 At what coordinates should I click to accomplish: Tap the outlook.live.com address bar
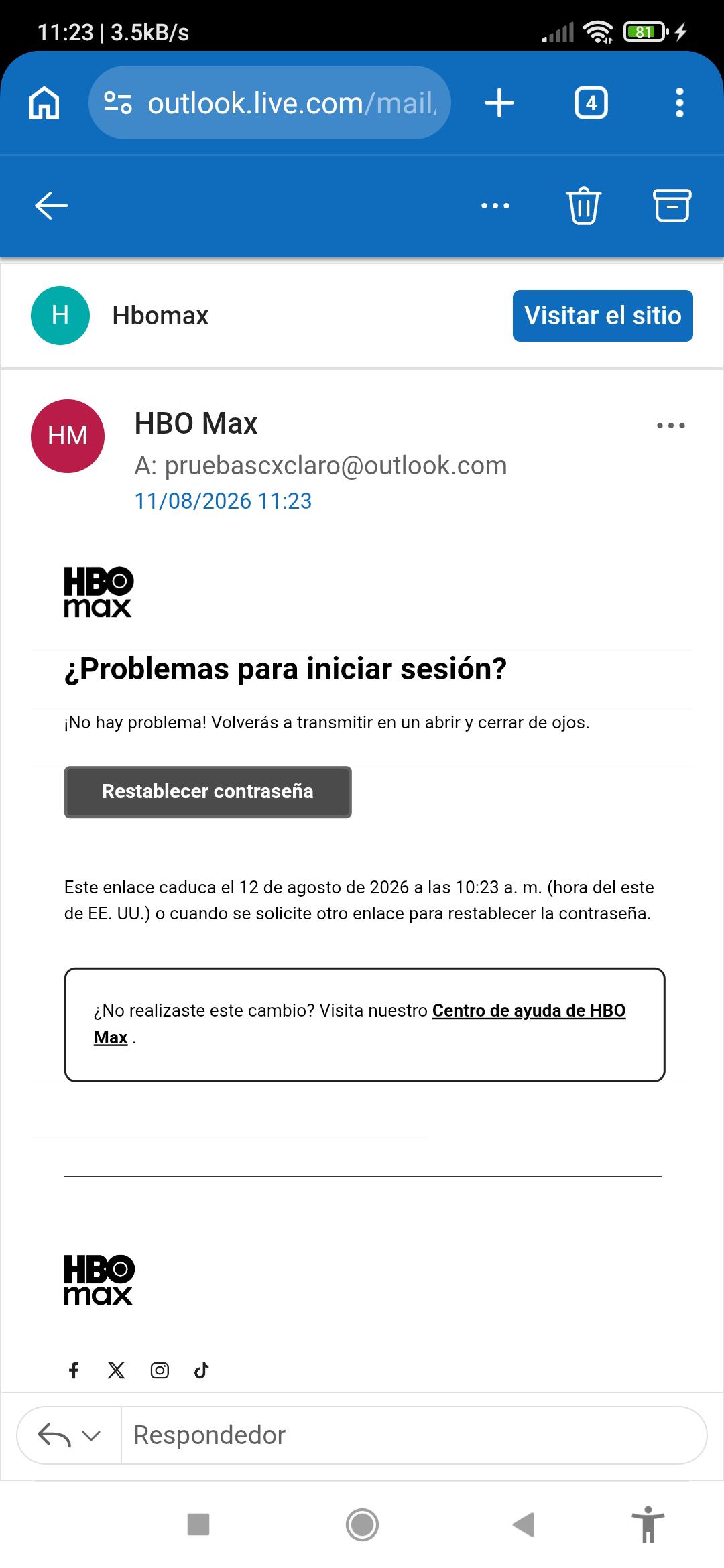pyautogui.click(x=269, y=103)
